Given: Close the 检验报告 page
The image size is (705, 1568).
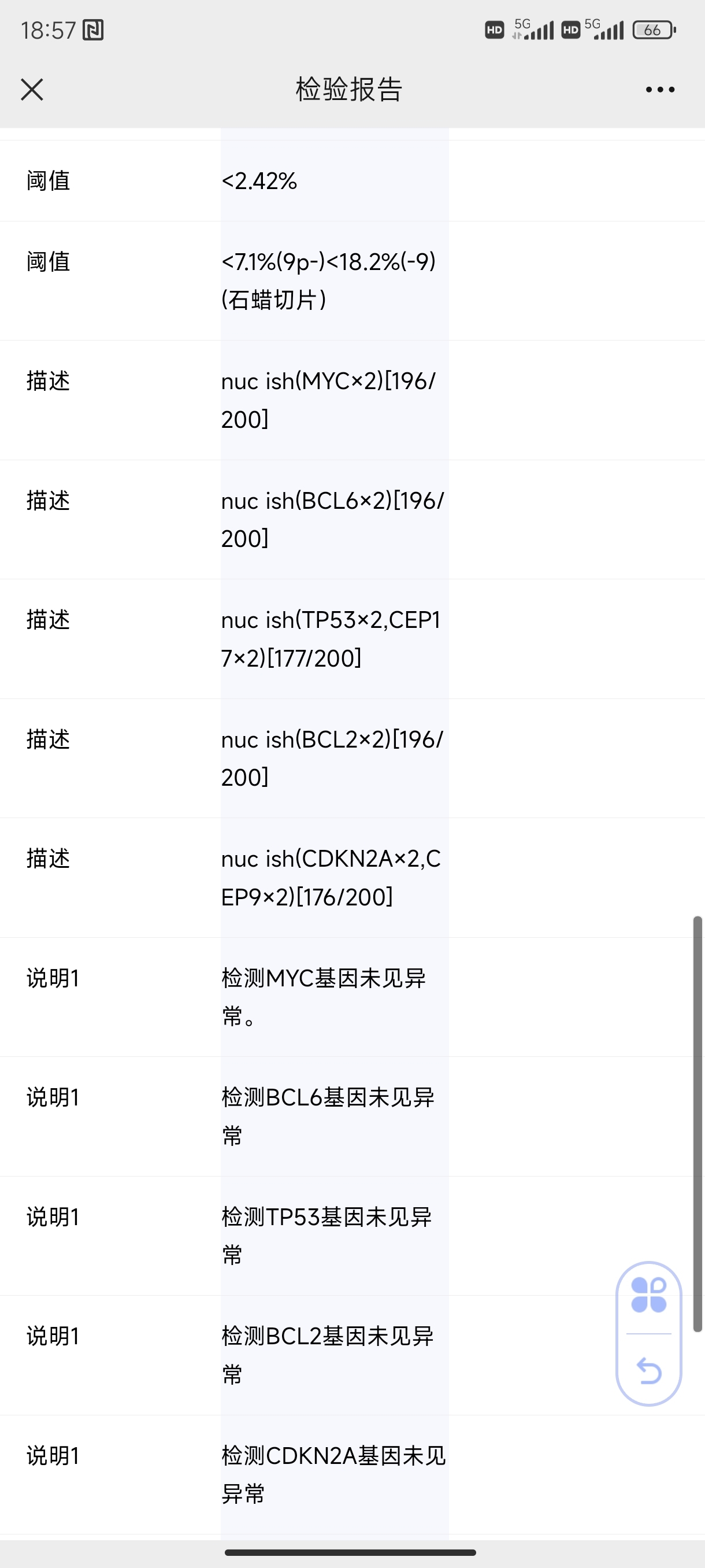Looking at the screenshot, I should tap(32, 90).
